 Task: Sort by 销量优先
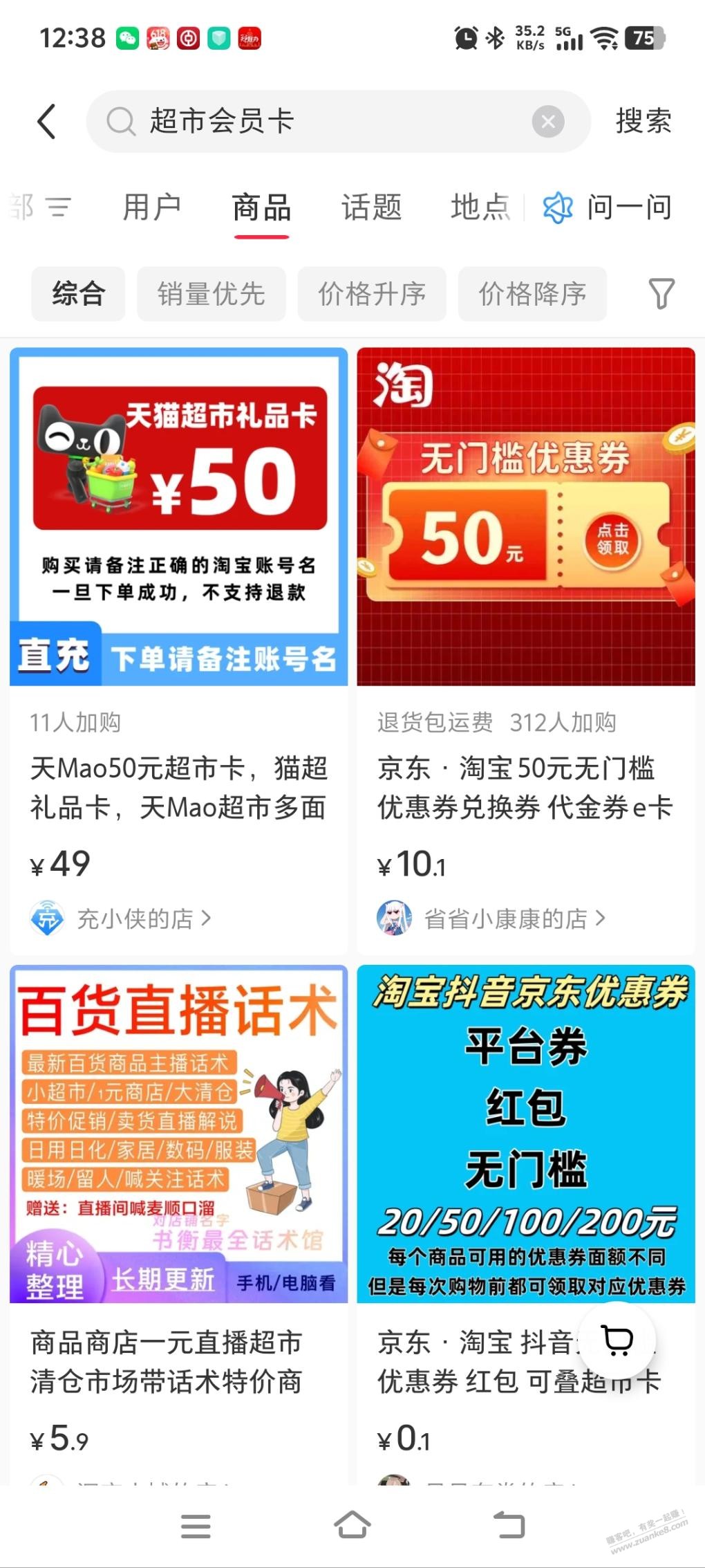(x=211, y=294)
